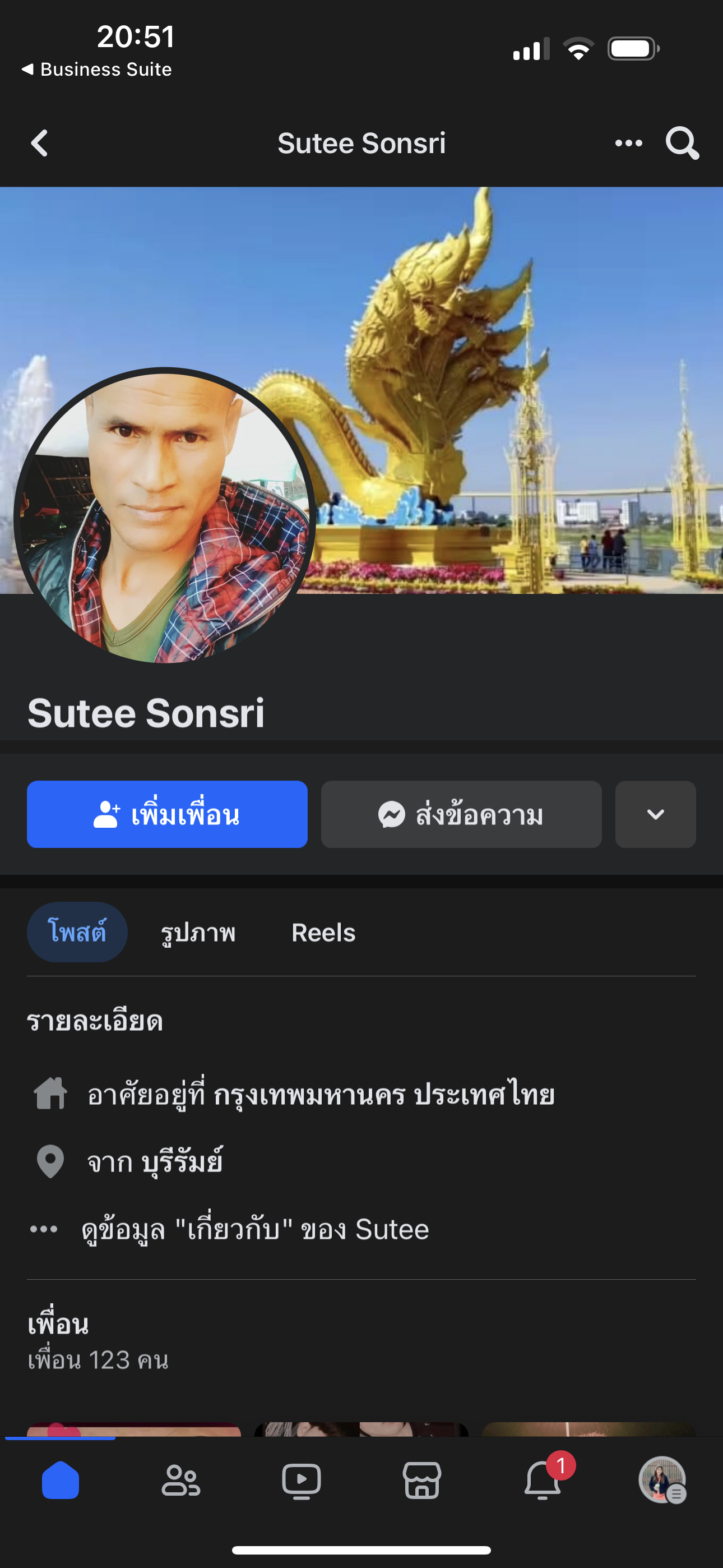Open the three-dot overflow menu in the header
Image resolution: width=723 pixels, height=1568 pixels.
pyautogui.click(x=628, y=143)
